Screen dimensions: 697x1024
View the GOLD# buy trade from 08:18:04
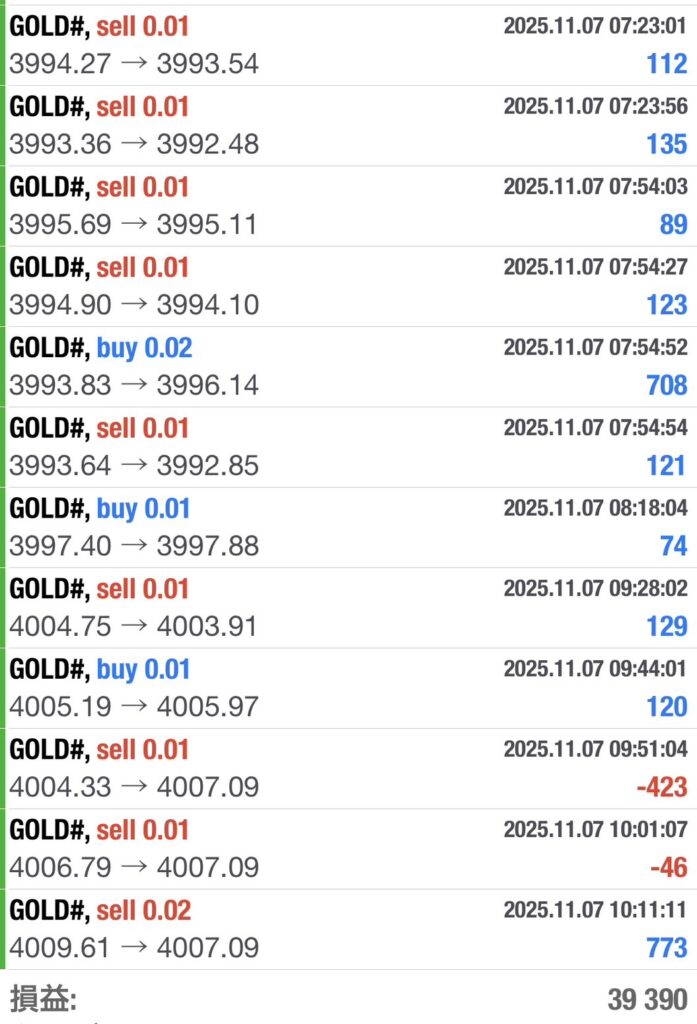[x=348, y=527]
